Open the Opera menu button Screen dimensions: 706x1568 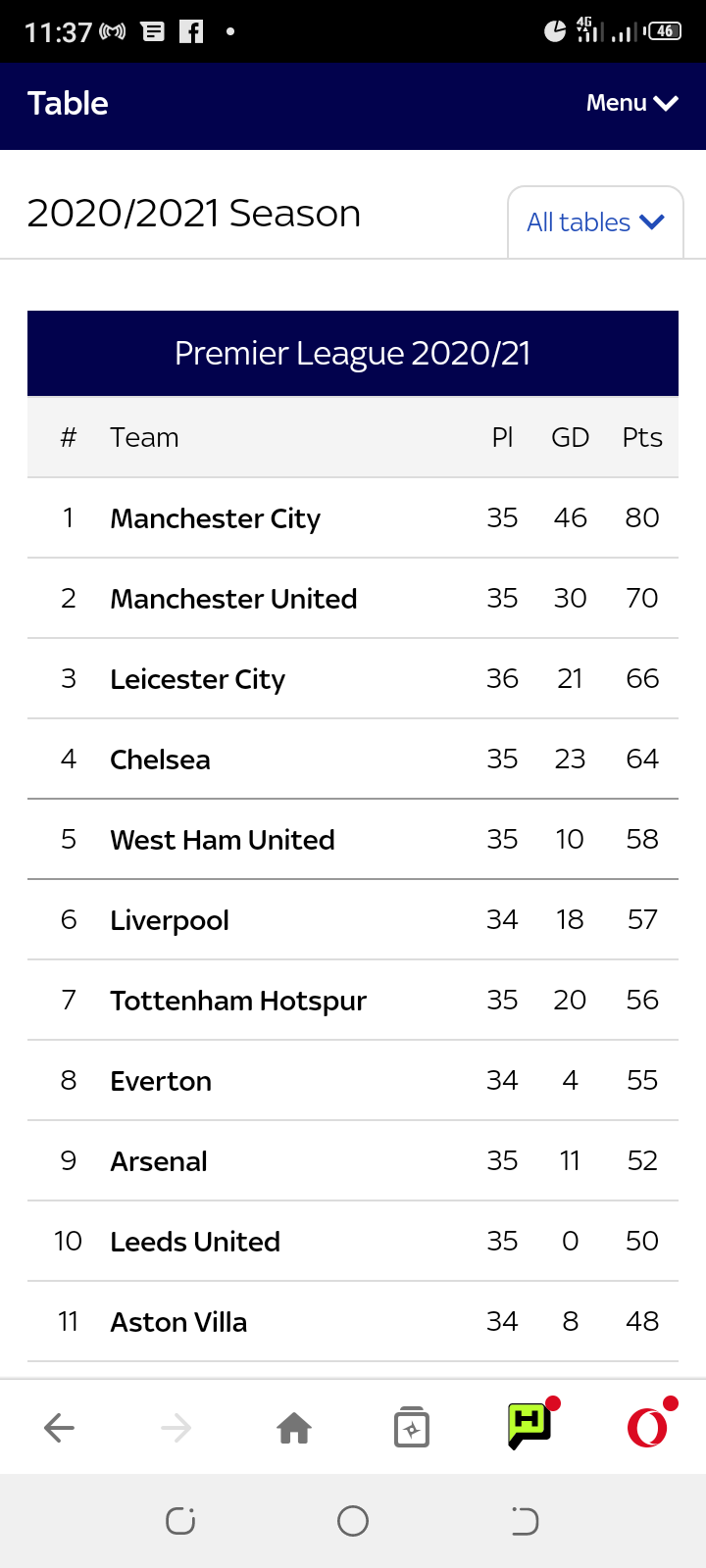click(x=649, y=1426)
